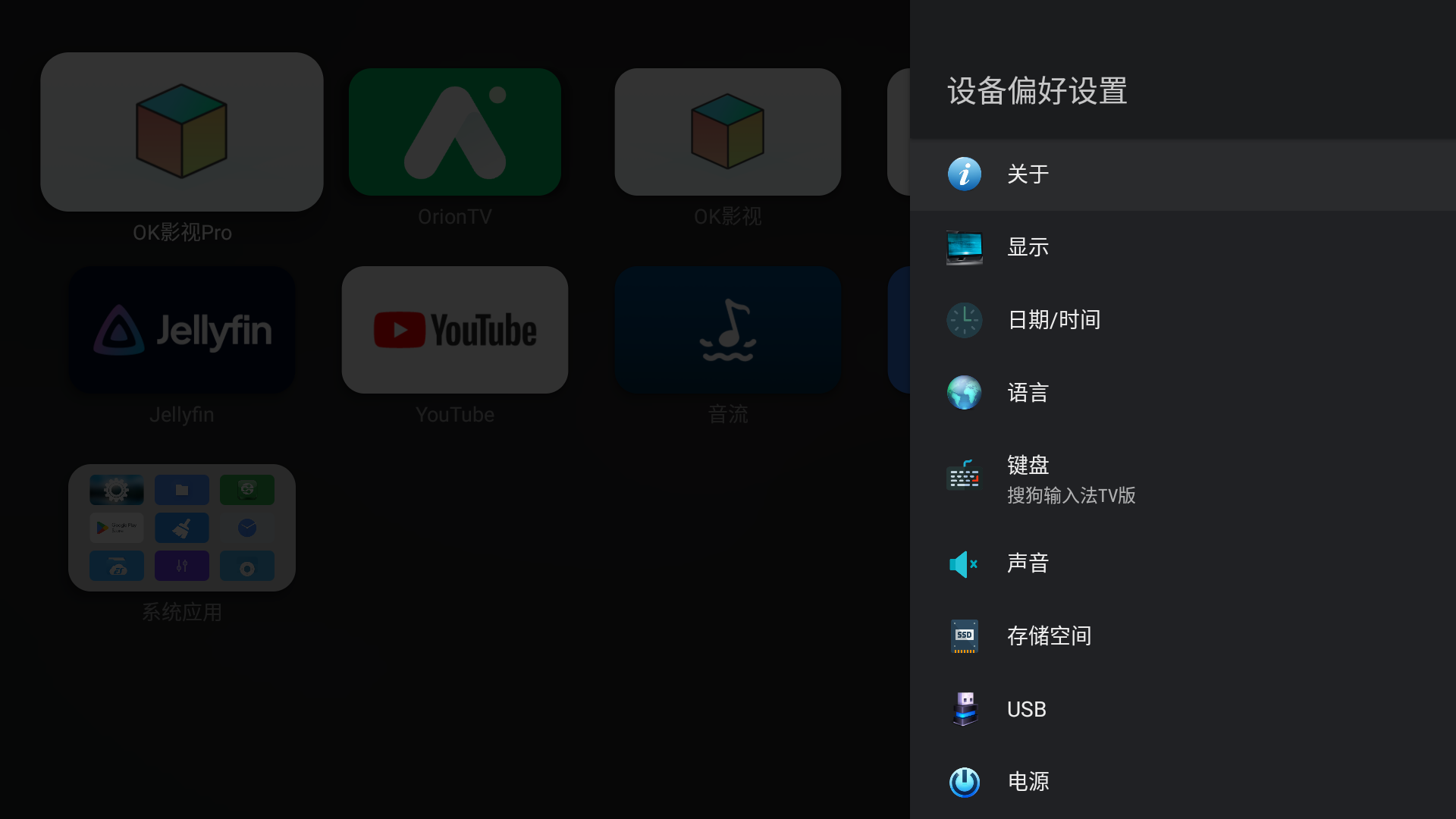Open 键盘 keyboard settings

click(x=1183, y=478)
